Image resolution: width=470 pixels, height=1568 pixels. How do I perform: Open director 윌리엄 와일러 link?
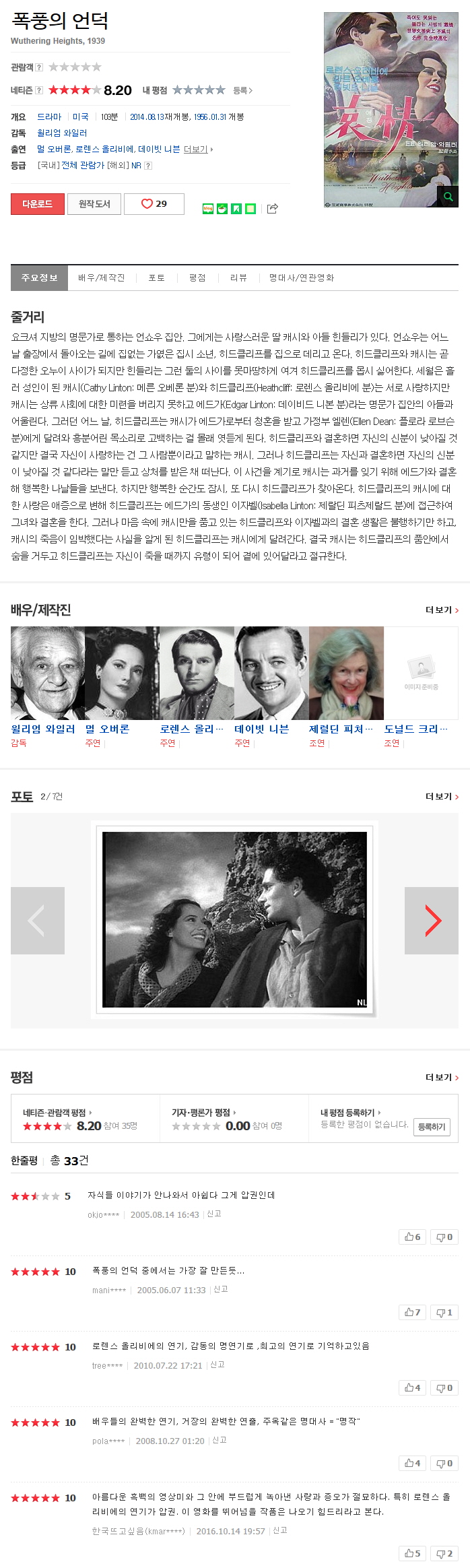(x=62, y=133)
